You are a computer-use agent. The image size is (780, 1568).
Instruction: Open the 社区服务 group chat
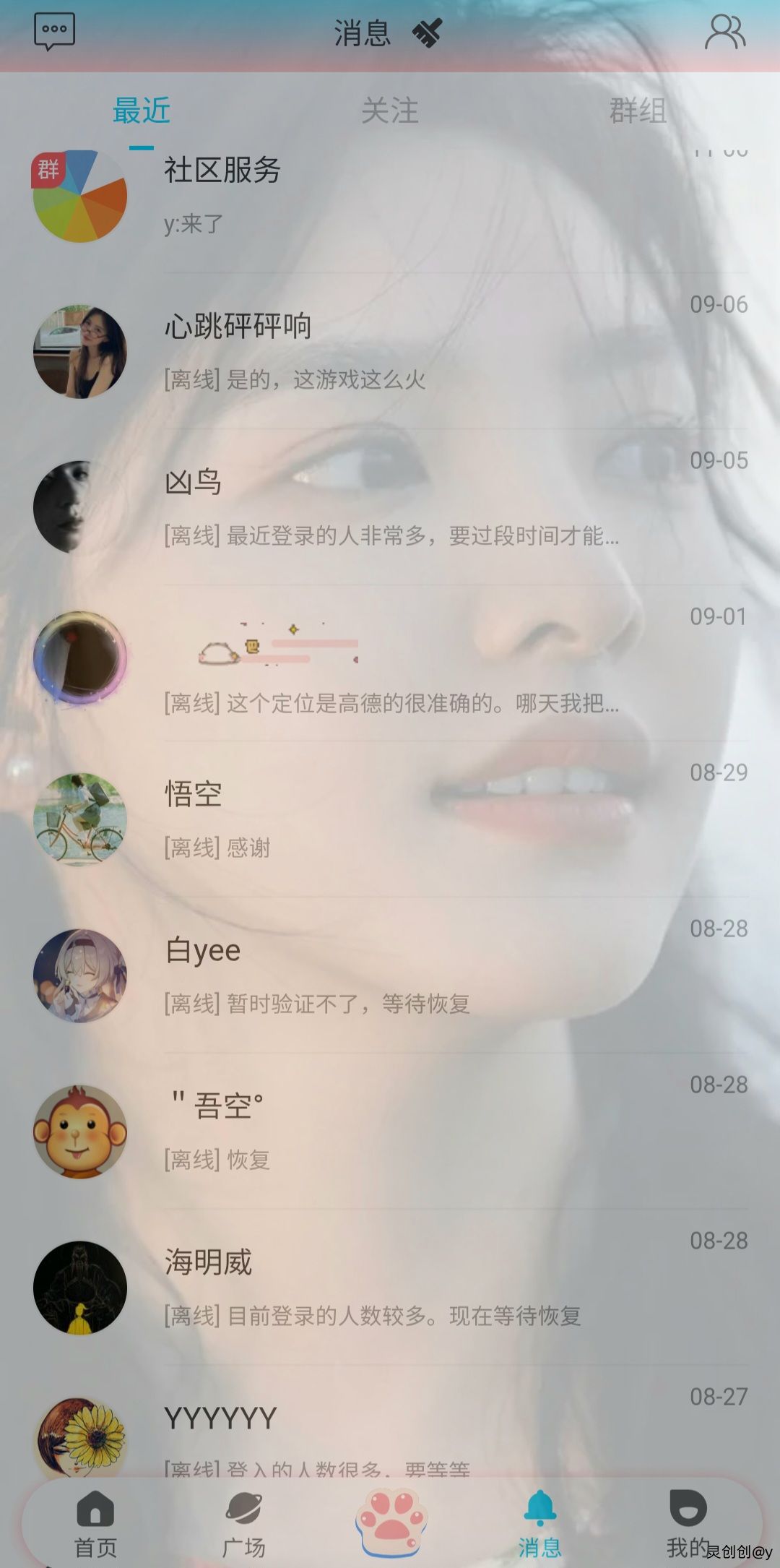coord(390,197)
